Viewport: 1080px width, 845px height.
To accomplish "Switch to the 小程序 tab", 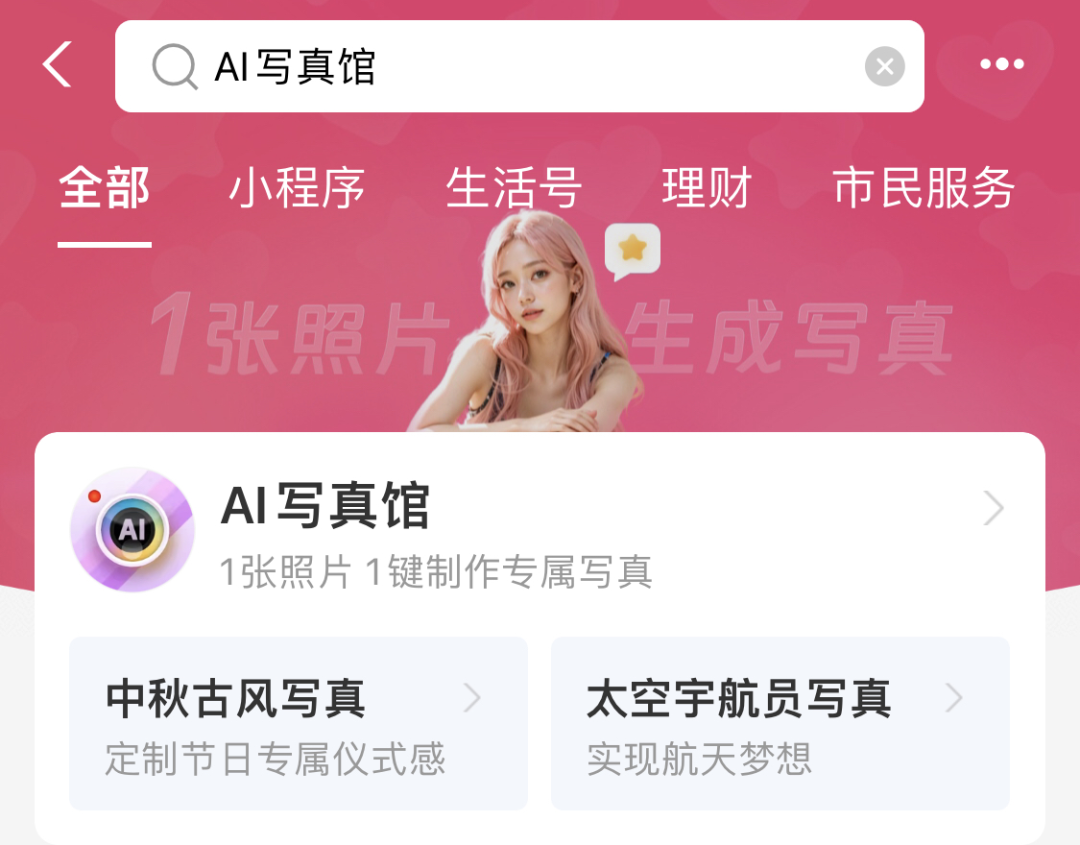I will (x=297, y=189).
